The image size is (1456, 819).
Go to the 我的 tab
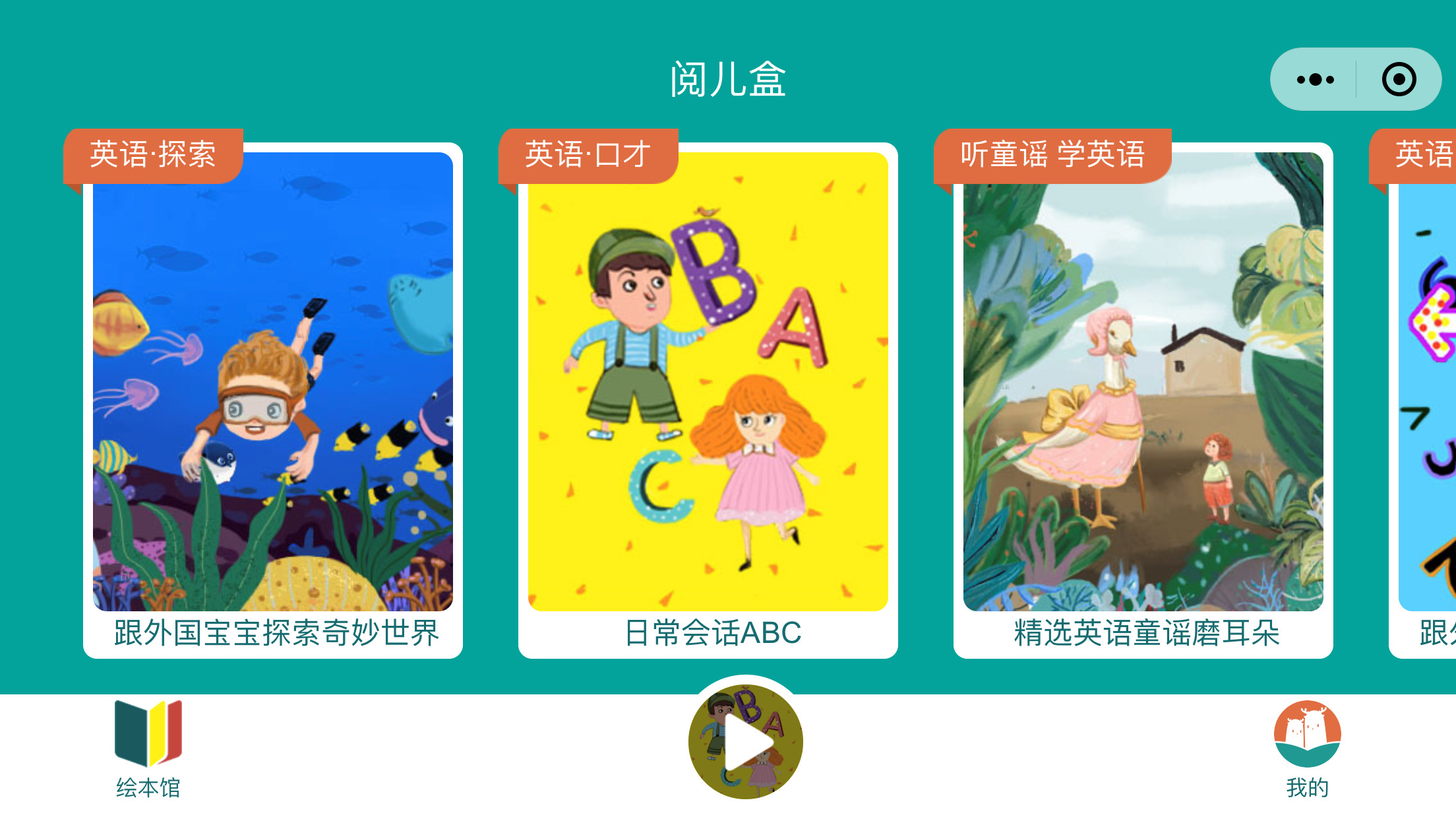coord(1307,750)
